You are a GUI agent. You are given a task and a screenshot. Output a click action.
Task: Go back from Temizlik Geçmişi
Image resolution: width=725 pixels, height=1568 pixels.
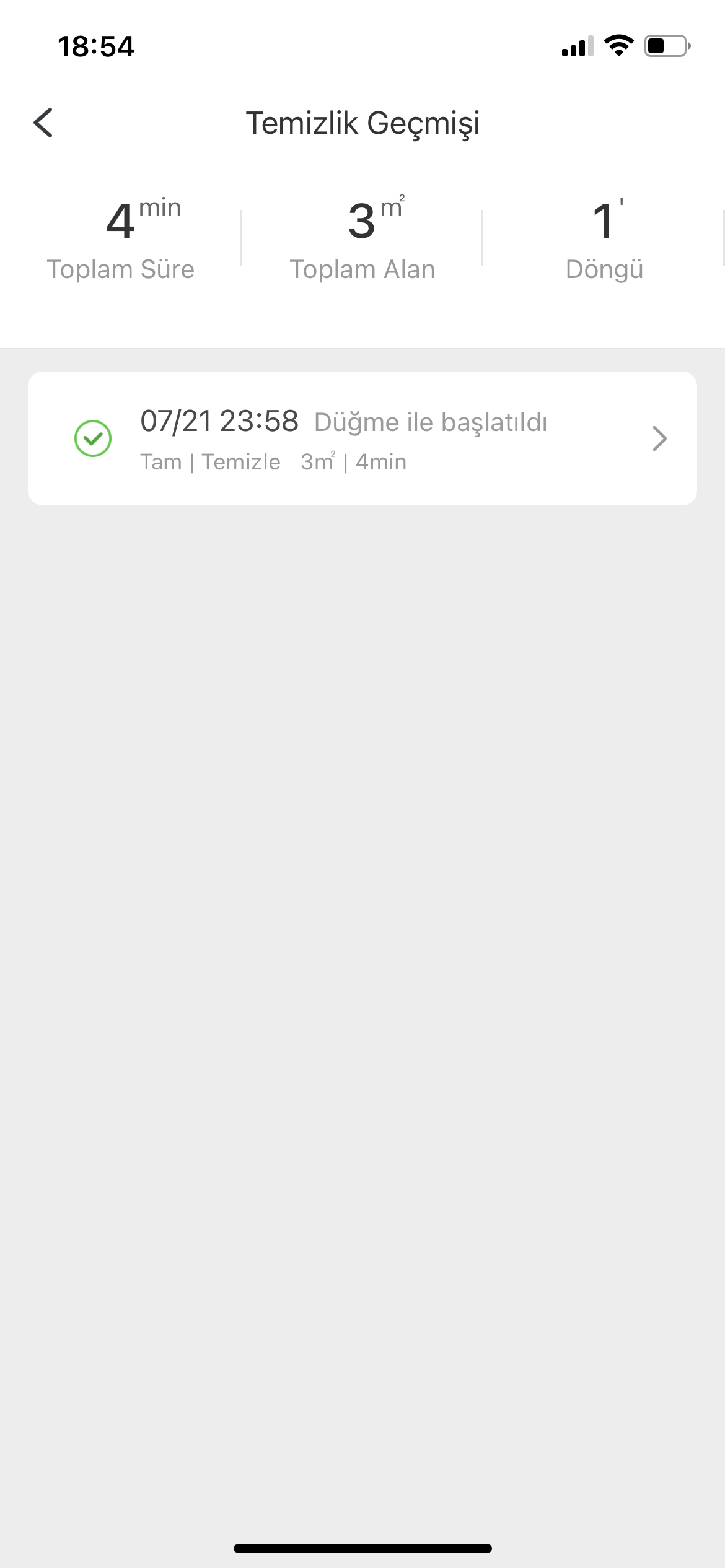click(x=43, y=123)
